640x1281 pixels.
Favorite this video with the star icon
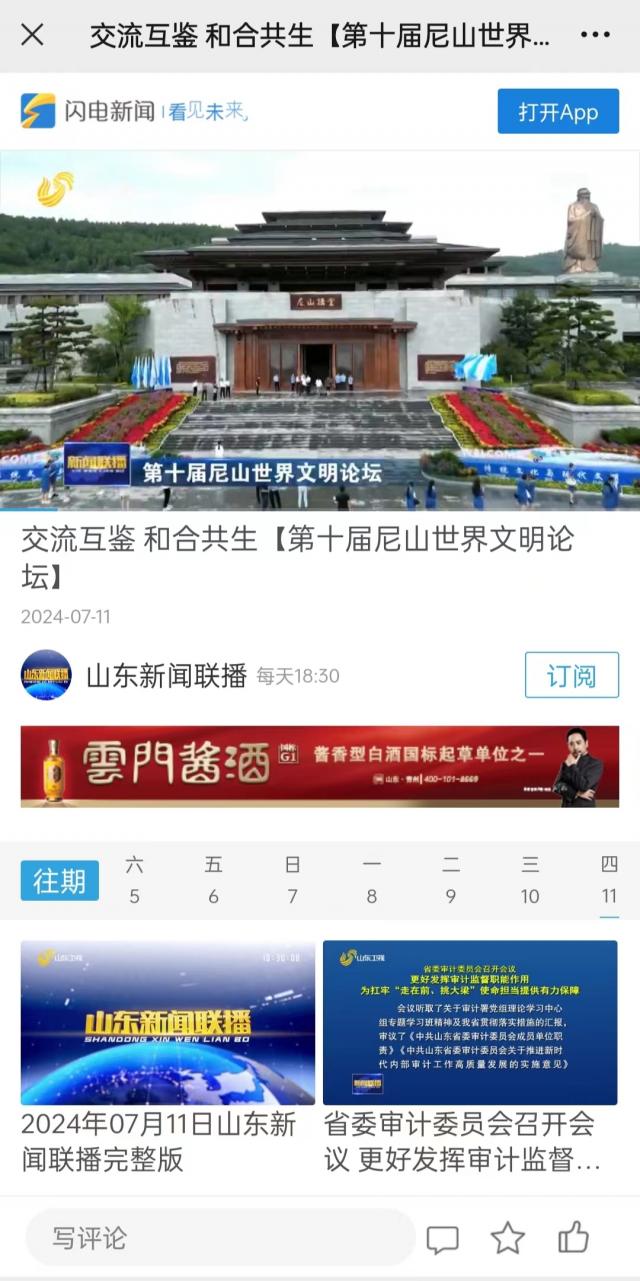click(508, 1239)
